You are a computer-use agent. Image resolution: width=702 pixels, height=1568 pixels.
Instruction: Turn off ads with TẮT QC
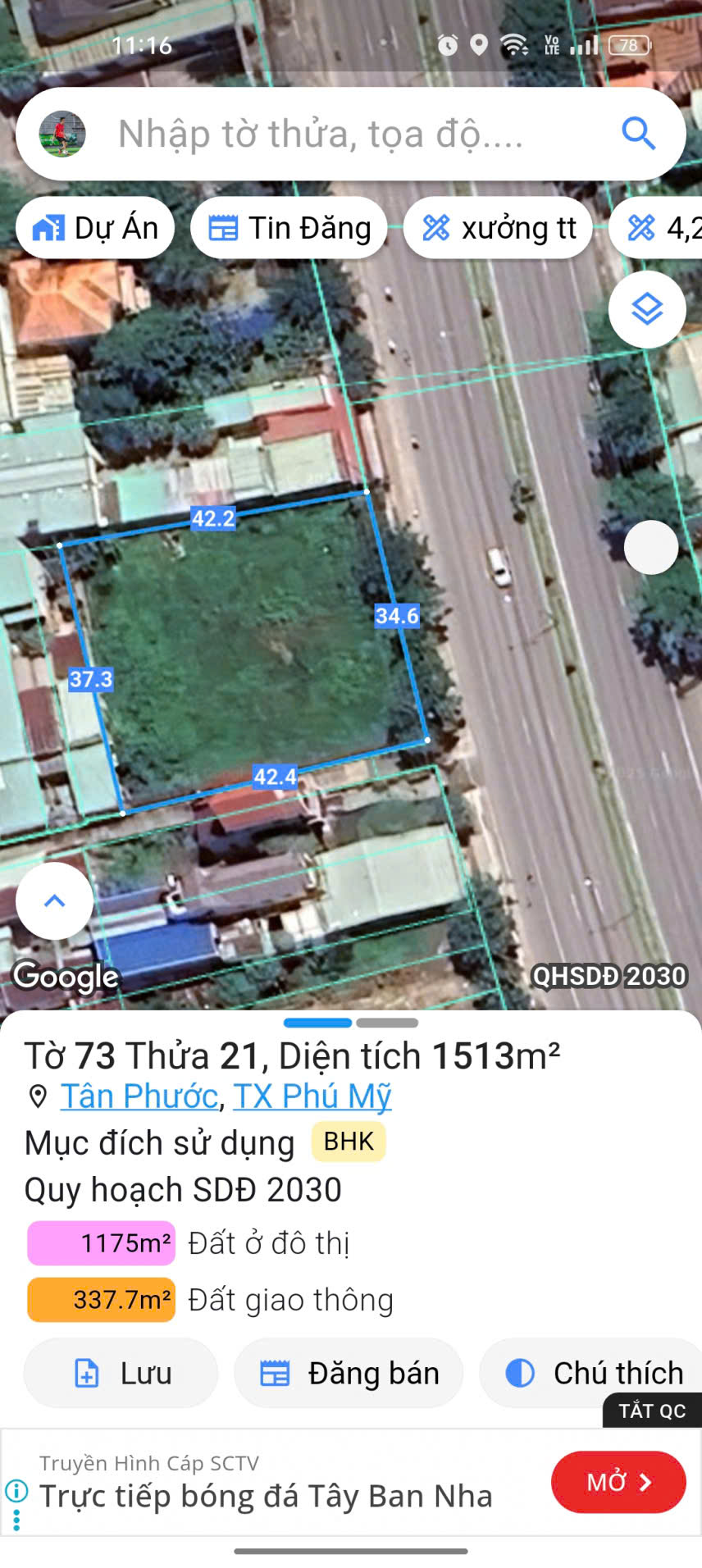pos(652,1411)
